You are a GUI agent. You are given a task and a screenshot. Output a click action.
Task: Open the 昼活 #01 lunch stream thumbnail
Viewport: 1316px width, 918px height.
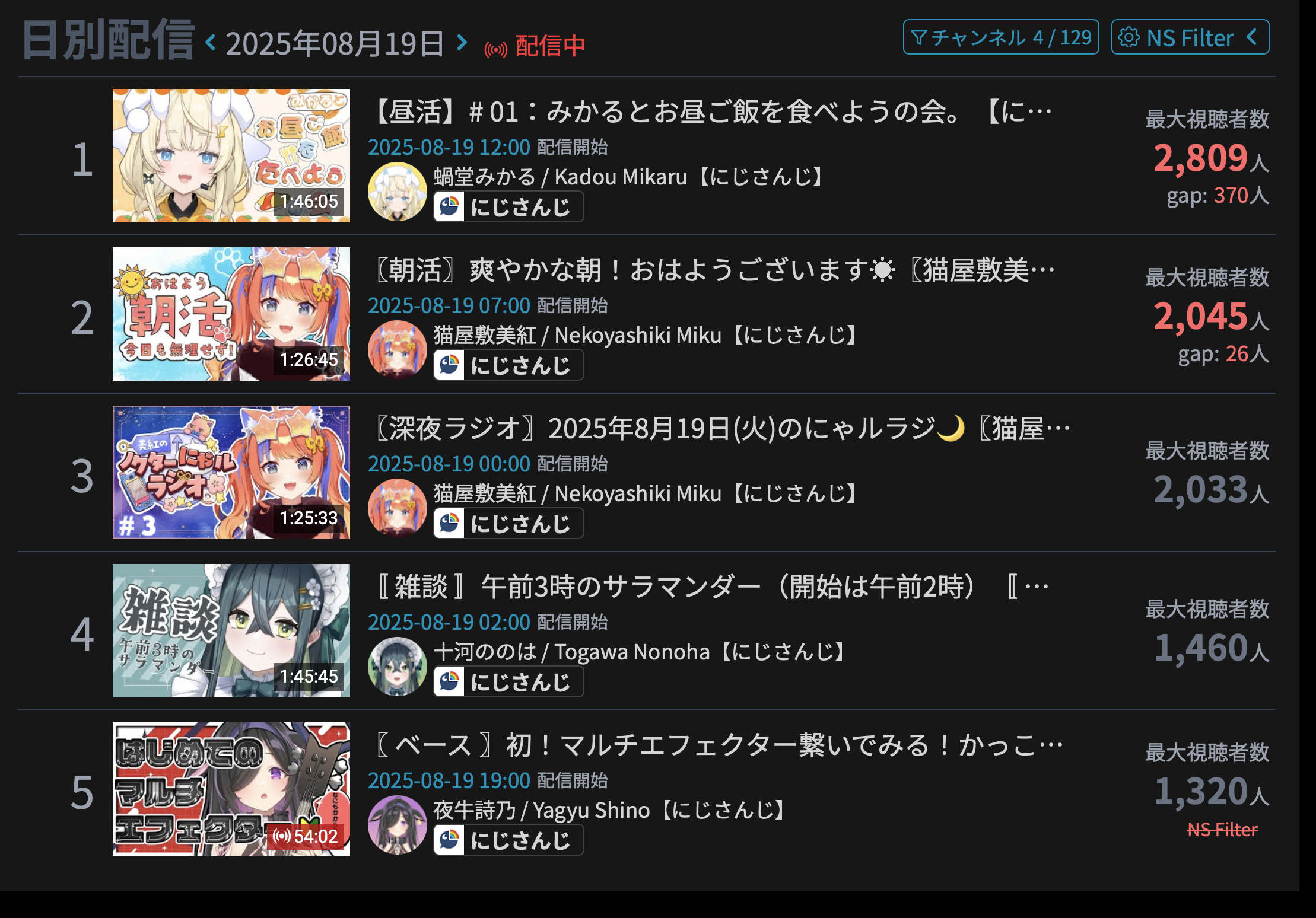231,156
